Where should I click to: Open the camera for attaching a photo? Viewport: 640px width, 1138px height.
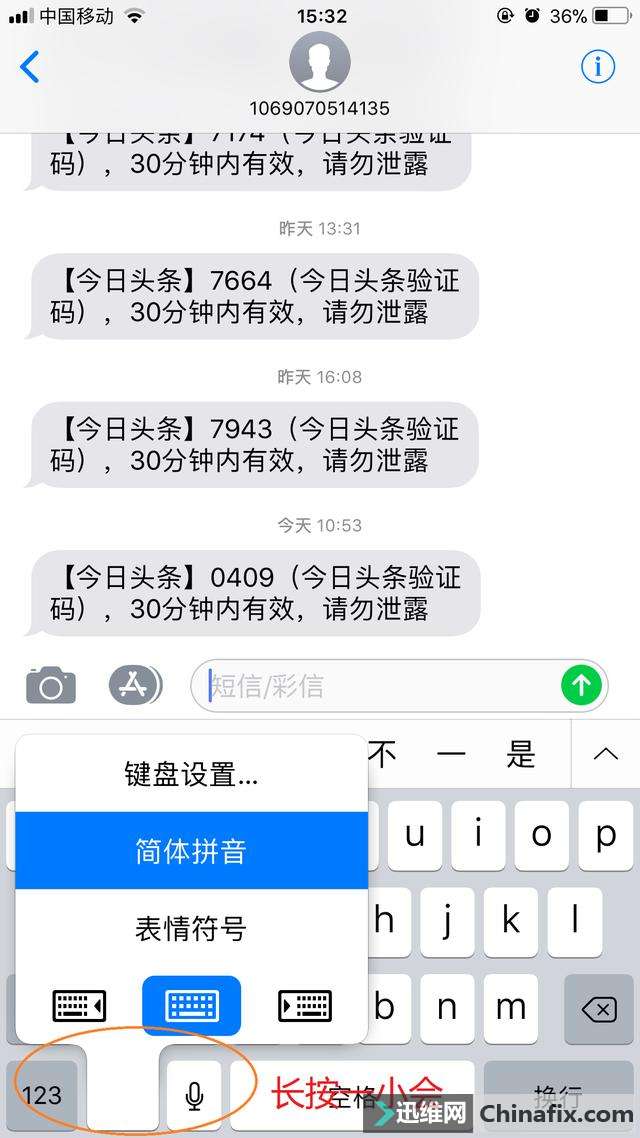pos(51,685)
